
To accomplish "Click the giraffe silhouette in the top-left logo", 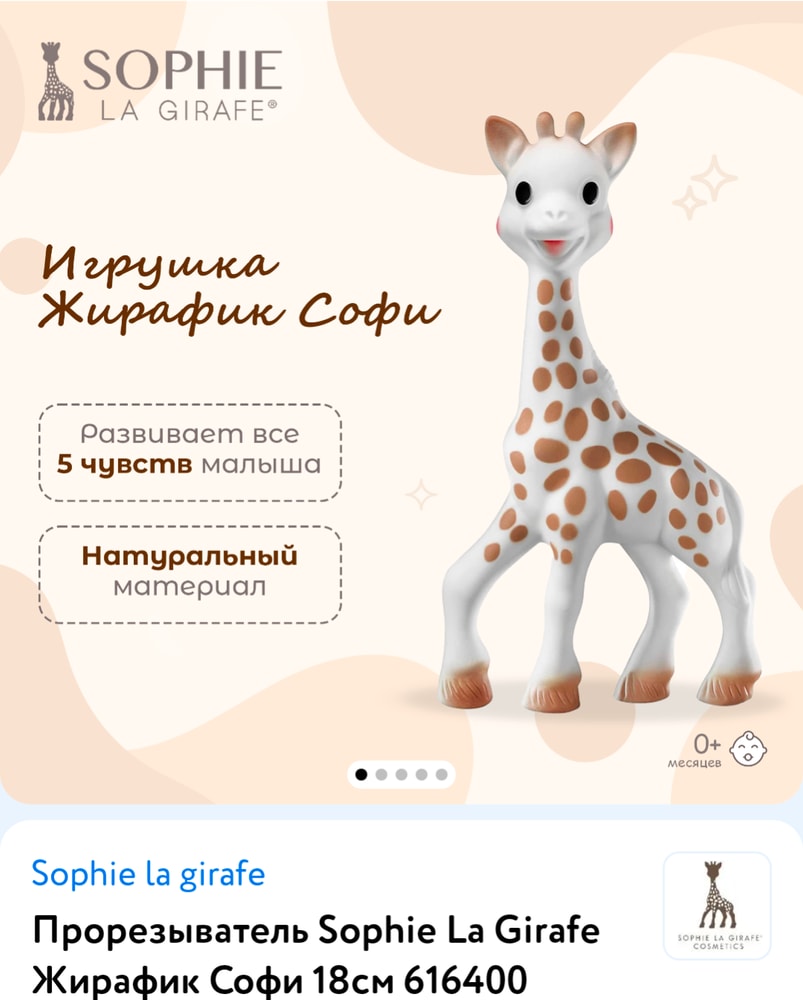I will pyautogui.click(x=55, y=82).
